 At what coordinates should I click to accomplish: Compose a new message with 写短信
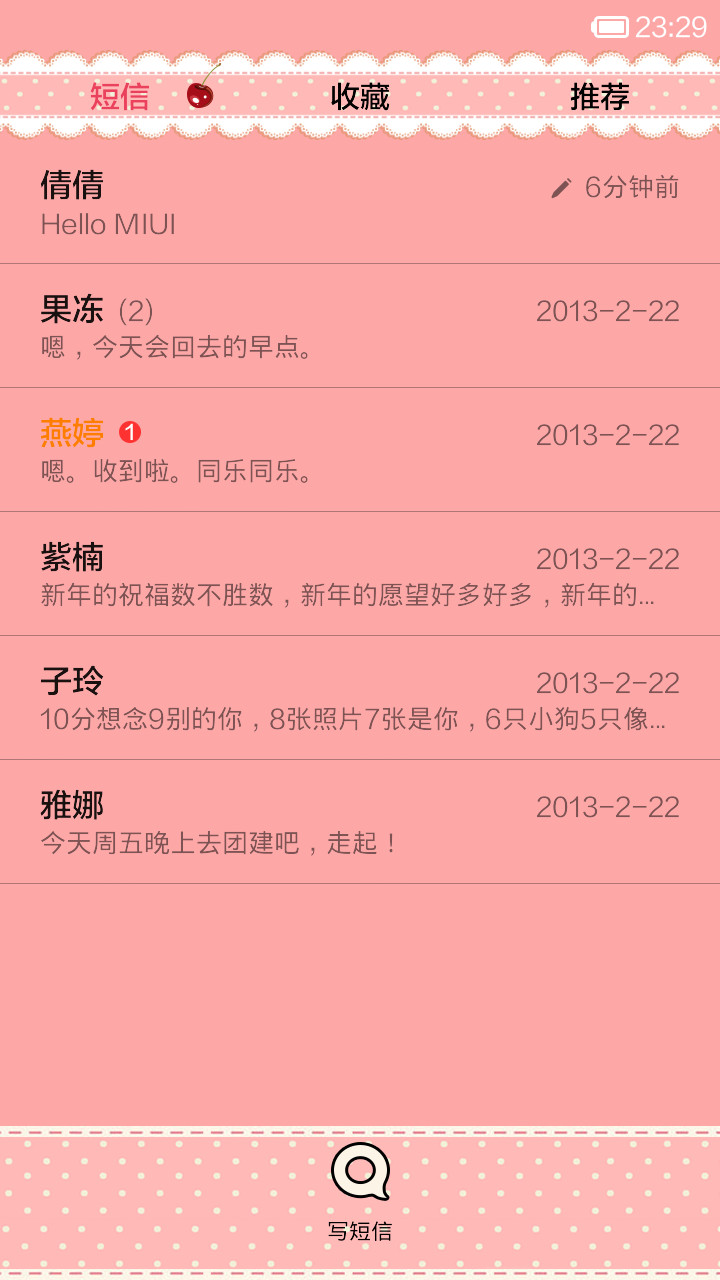[x=360, y=1192]
